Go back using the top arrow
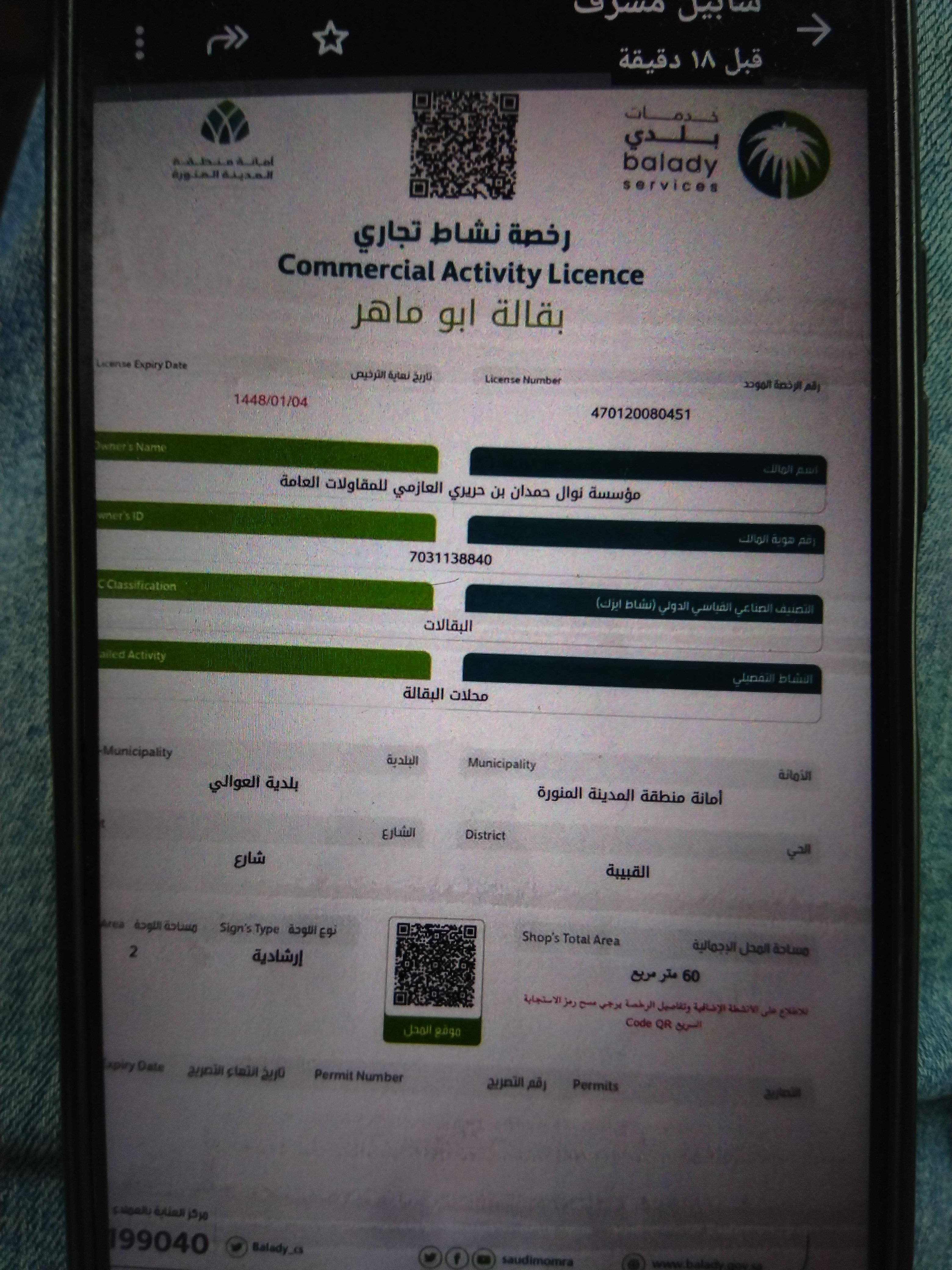This screenshot has height=1270, width=952. pos(814,31)
